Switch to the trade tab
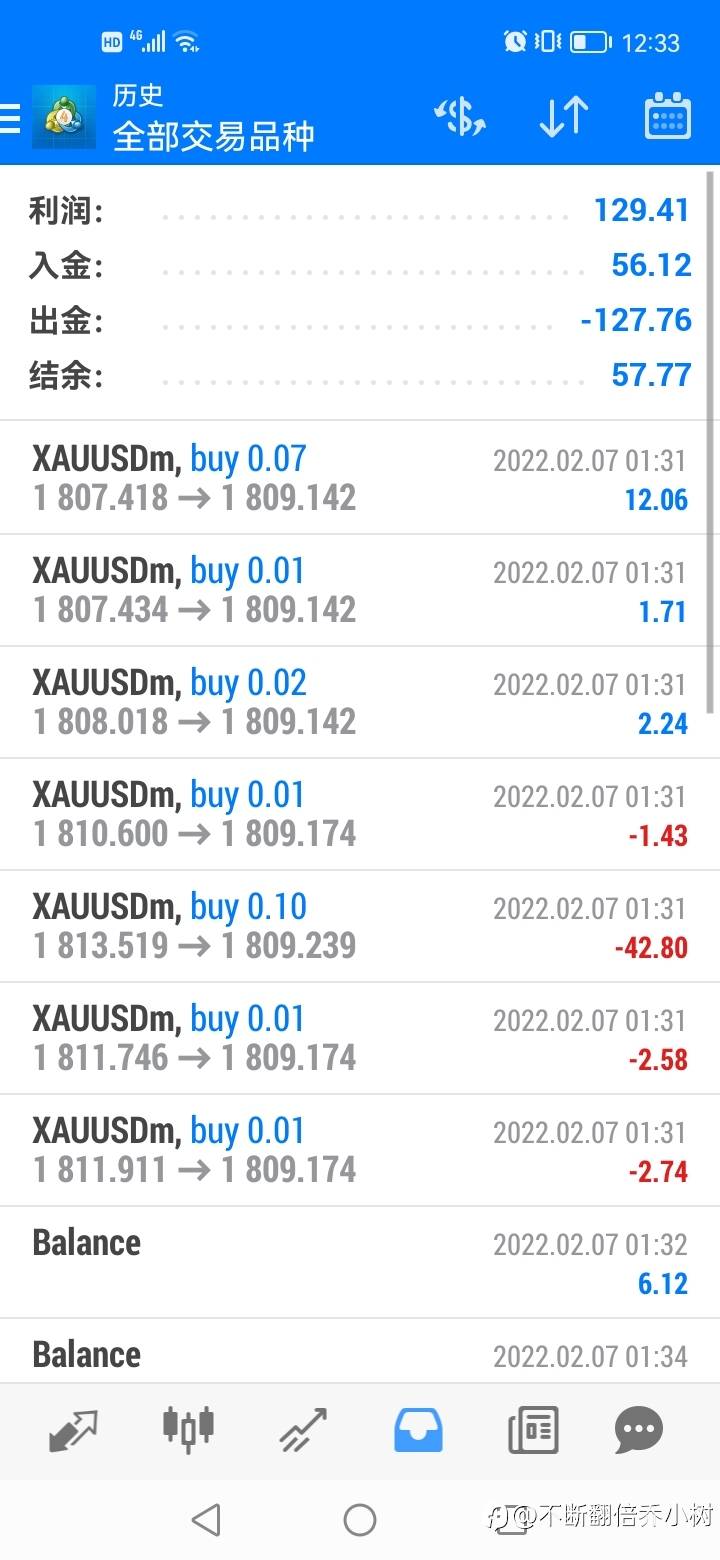Image resolution: width=720 pixels, height=1560 pixels. tap(303, 1430)
